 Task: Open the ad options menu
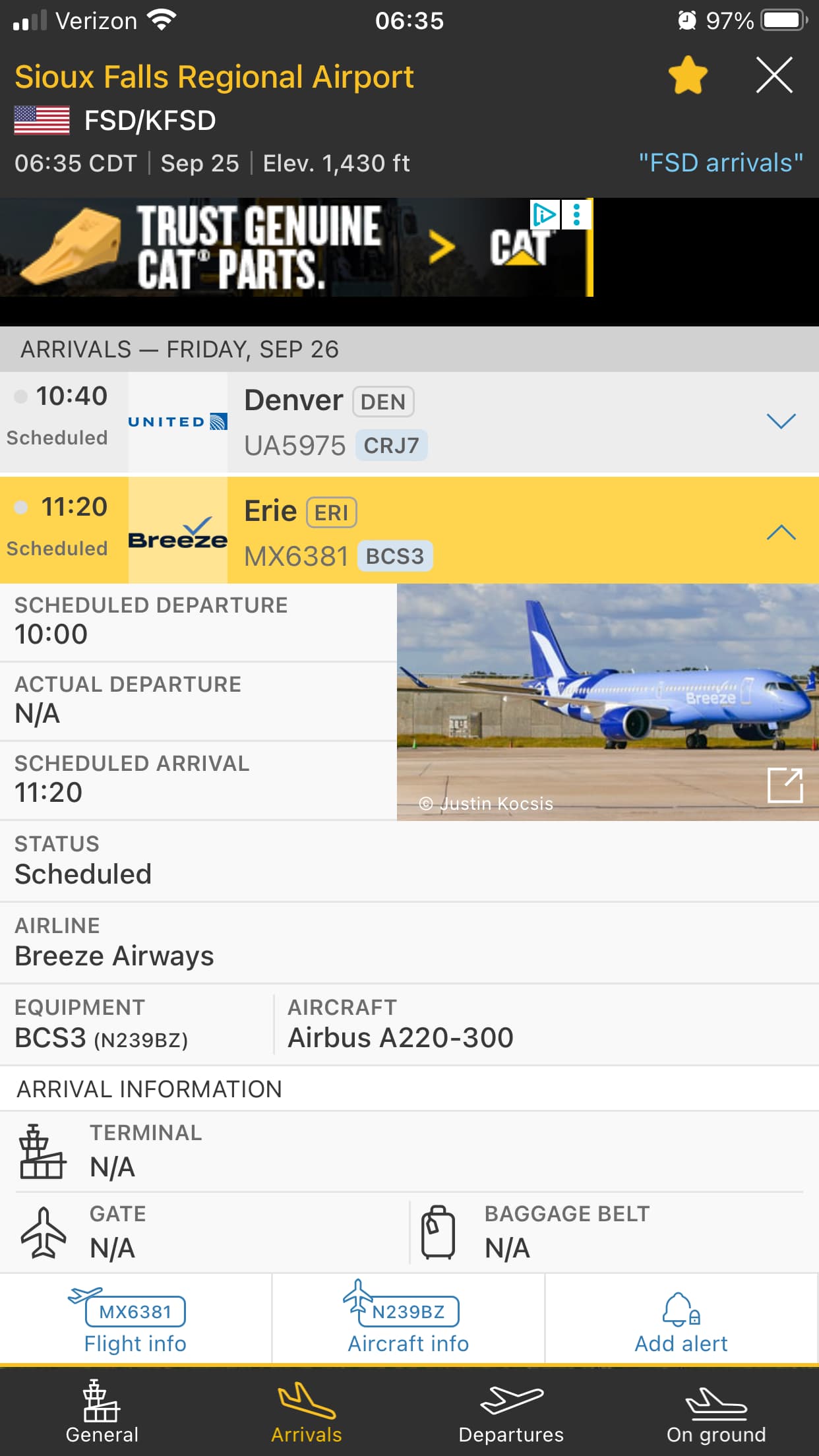[577, 214]
